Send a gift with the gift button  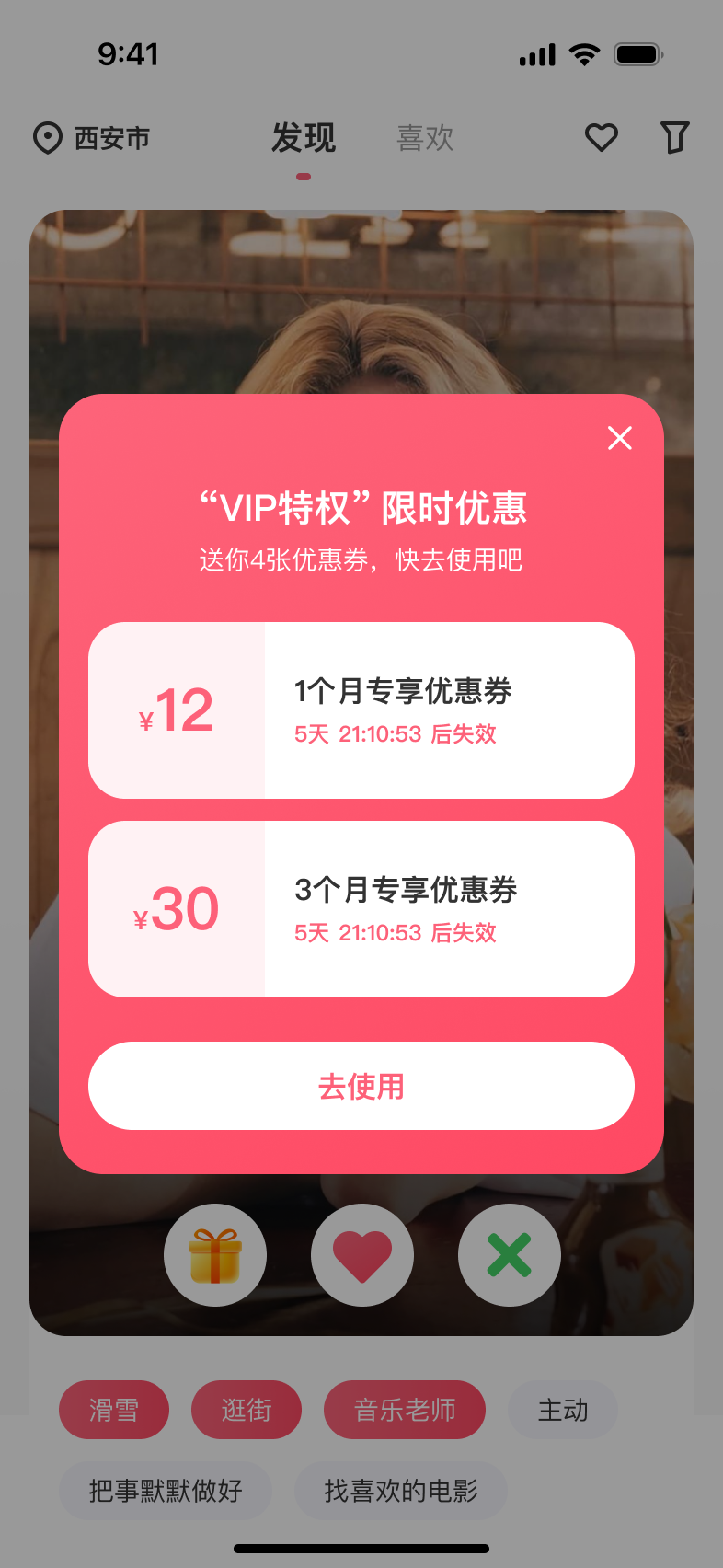tap(215, 1255)
